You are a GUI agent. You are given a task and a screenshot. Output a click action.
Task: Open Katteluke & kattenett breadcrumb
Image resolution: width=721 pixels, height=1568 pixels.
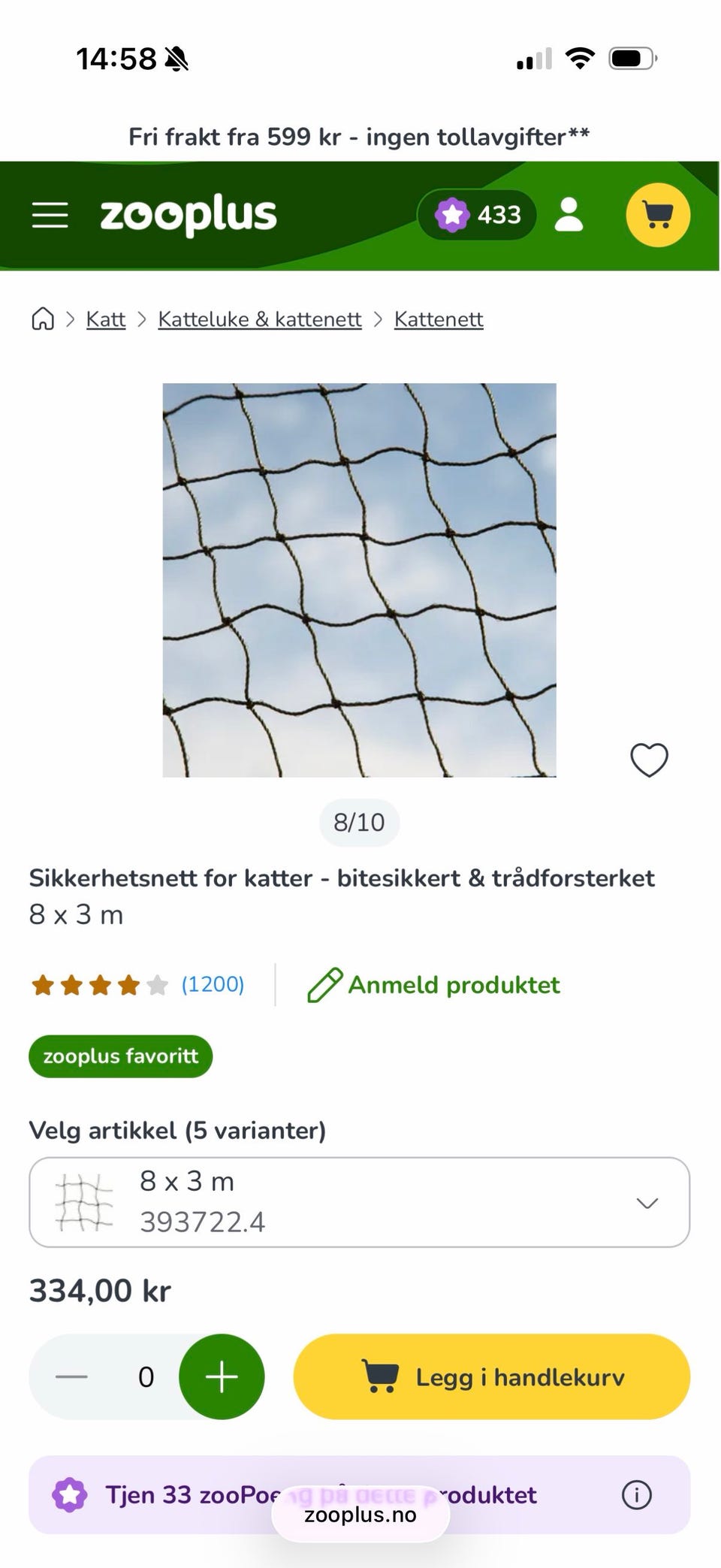[260, 319]
